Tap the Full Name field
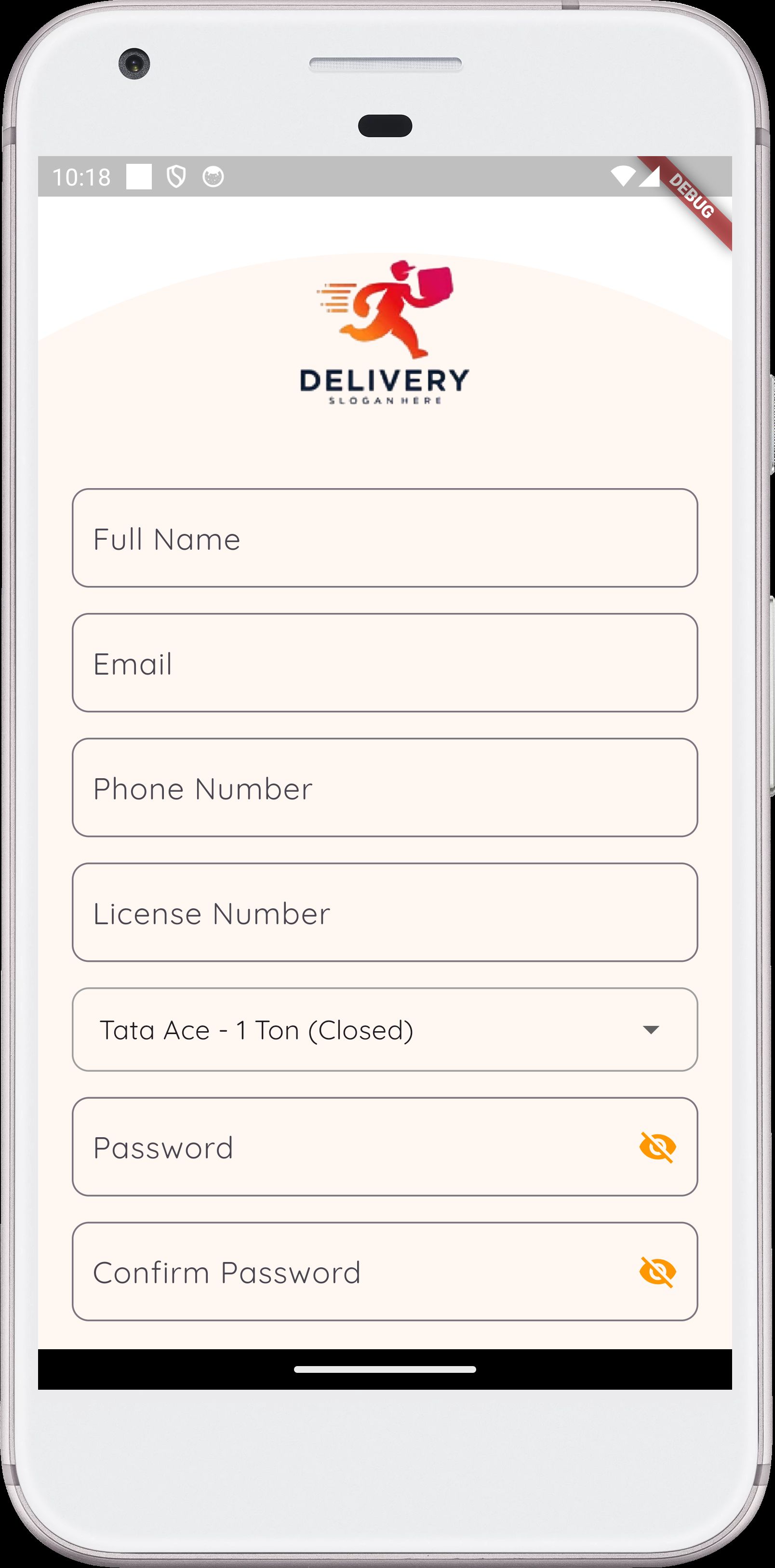 (x=385, y=538)
